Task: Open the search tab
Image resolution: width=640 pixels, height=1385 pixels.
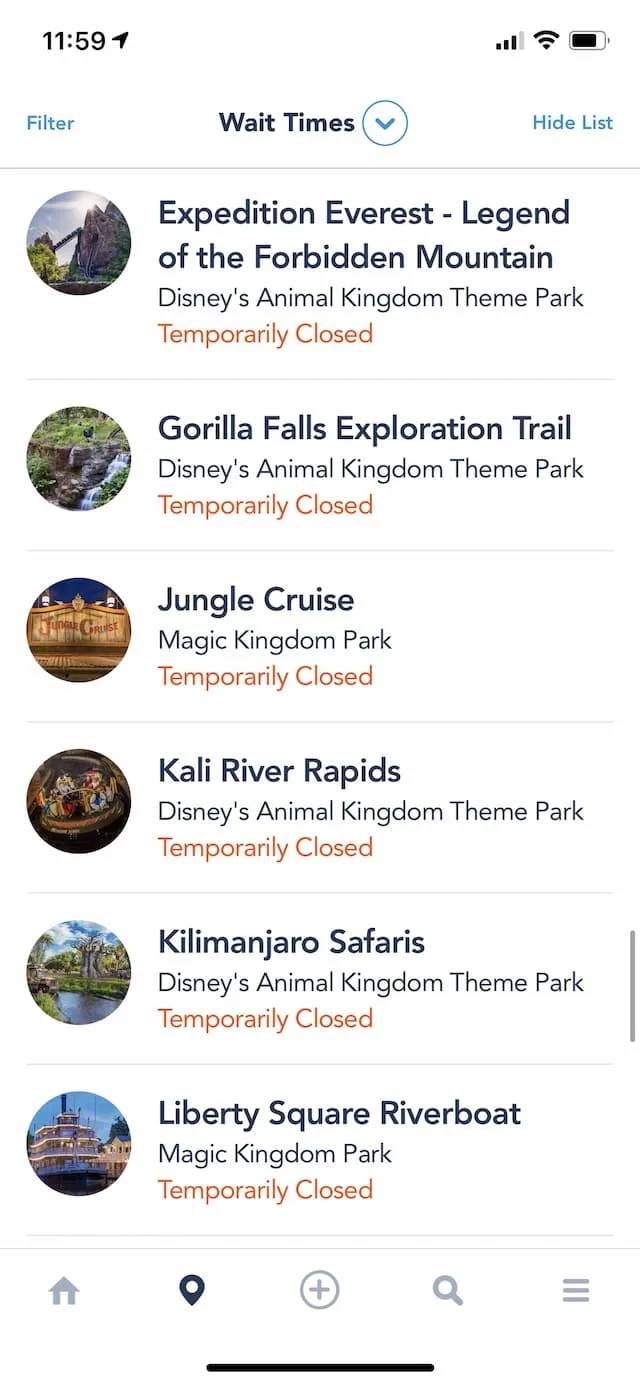Action: point(448,1291)
